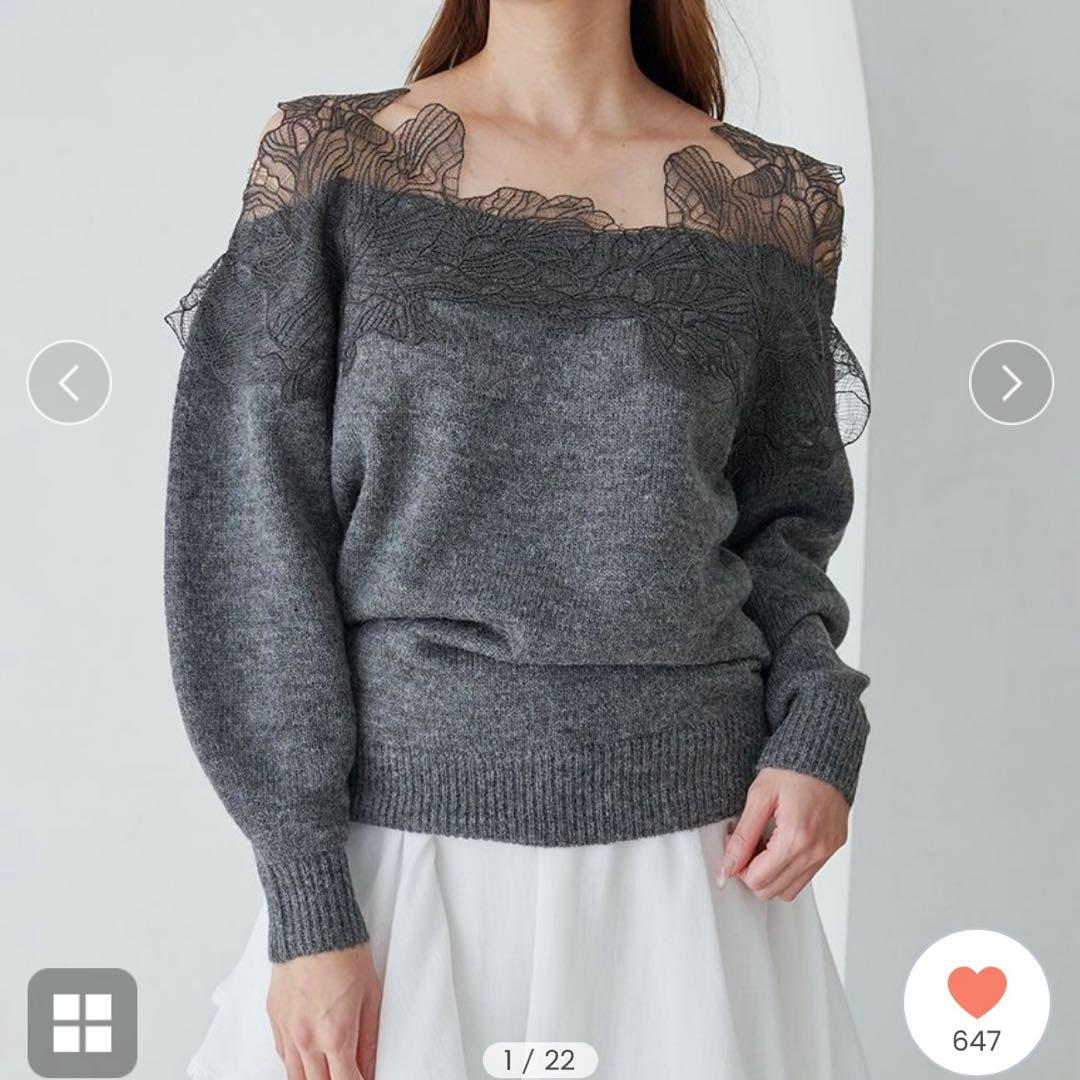The width and height of the screenshot is (1080, 1080).
Task: Open the photo grid view
Action: (82, 1022)
